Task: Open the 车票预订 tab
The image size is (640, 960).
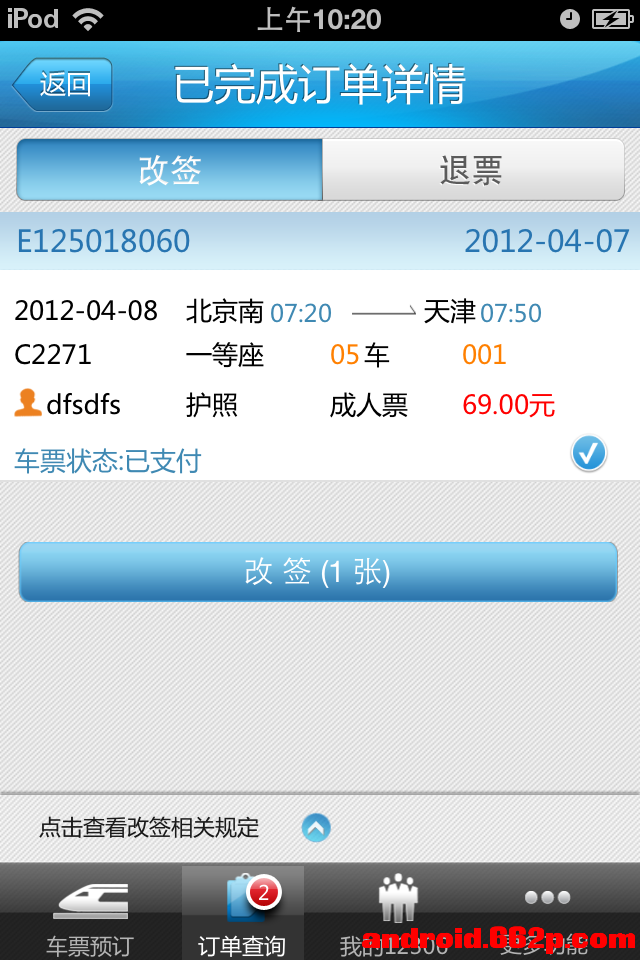Action: click(x=90, y=912)
